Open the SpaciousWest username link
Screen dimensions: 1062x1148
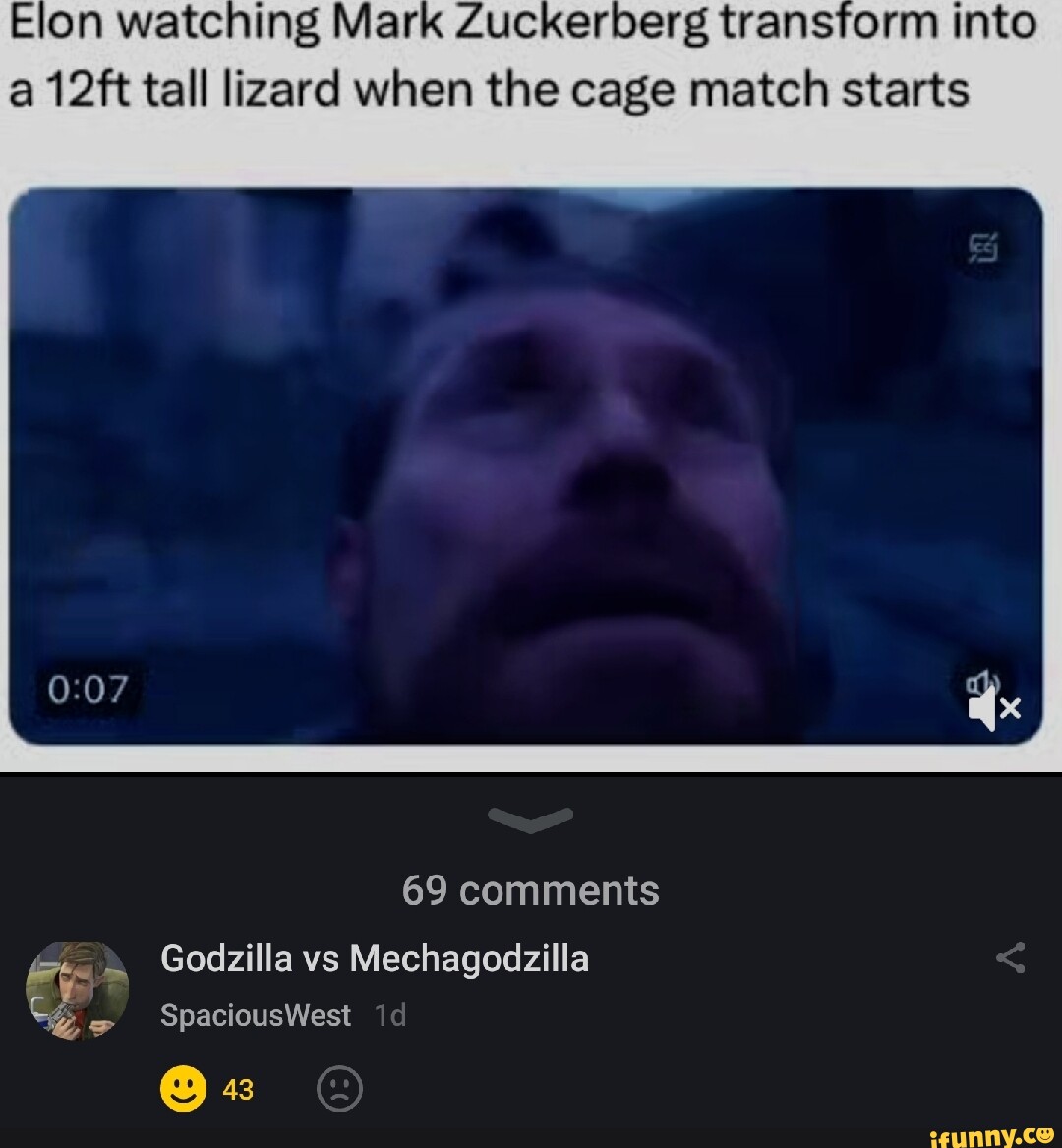[x=256, y=1015]
